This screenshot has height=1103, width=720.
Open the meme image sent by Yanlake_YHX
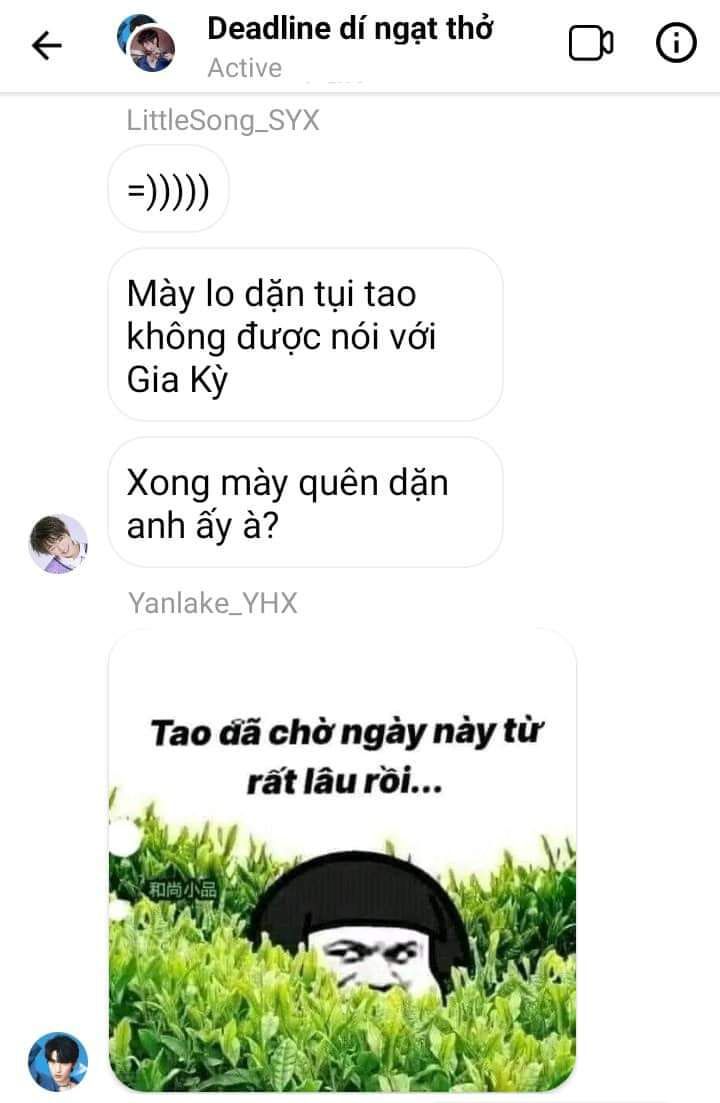click(342, 860)
